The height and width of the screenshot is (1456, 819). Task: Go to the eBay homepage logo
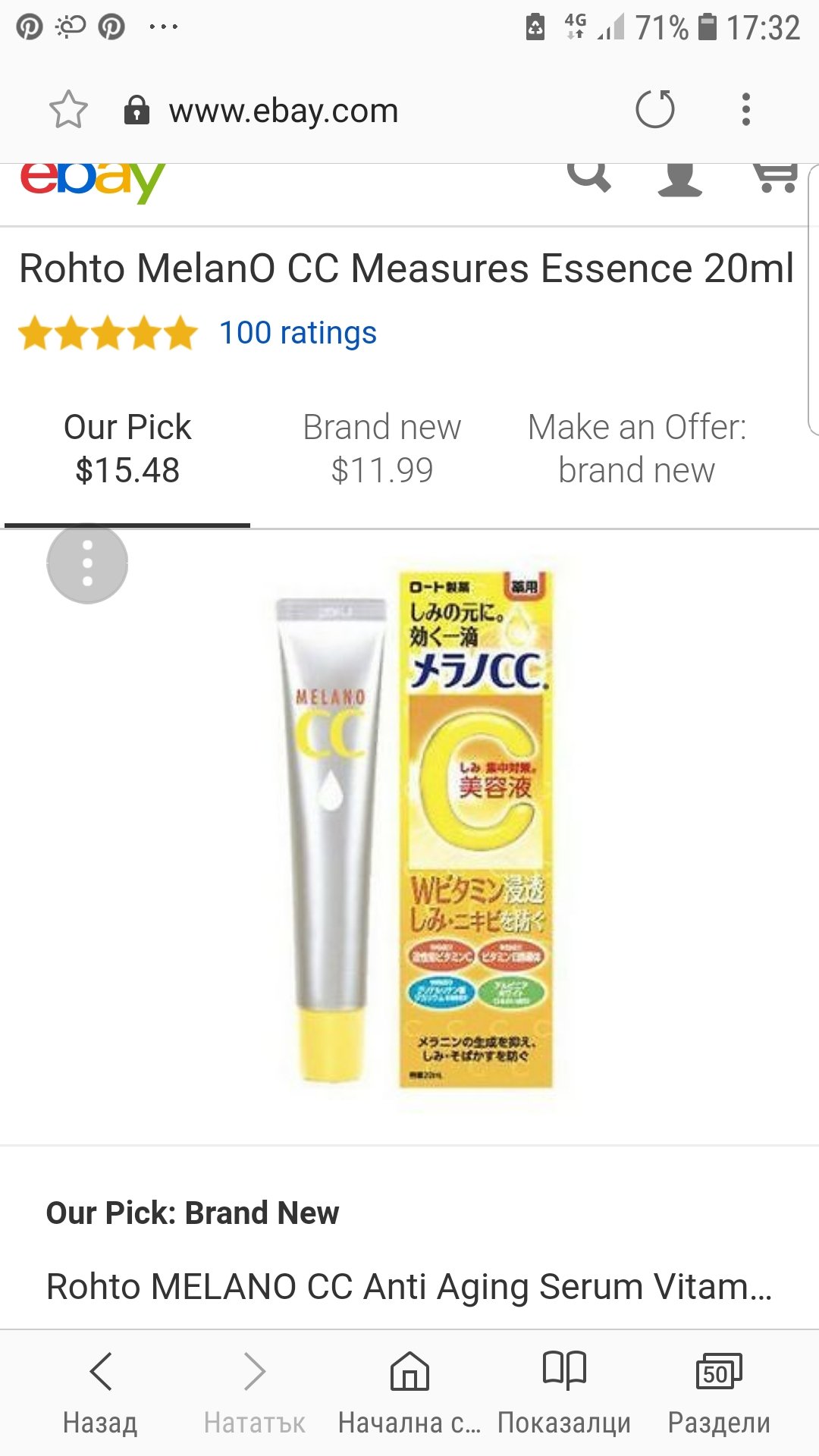point(93,180)
